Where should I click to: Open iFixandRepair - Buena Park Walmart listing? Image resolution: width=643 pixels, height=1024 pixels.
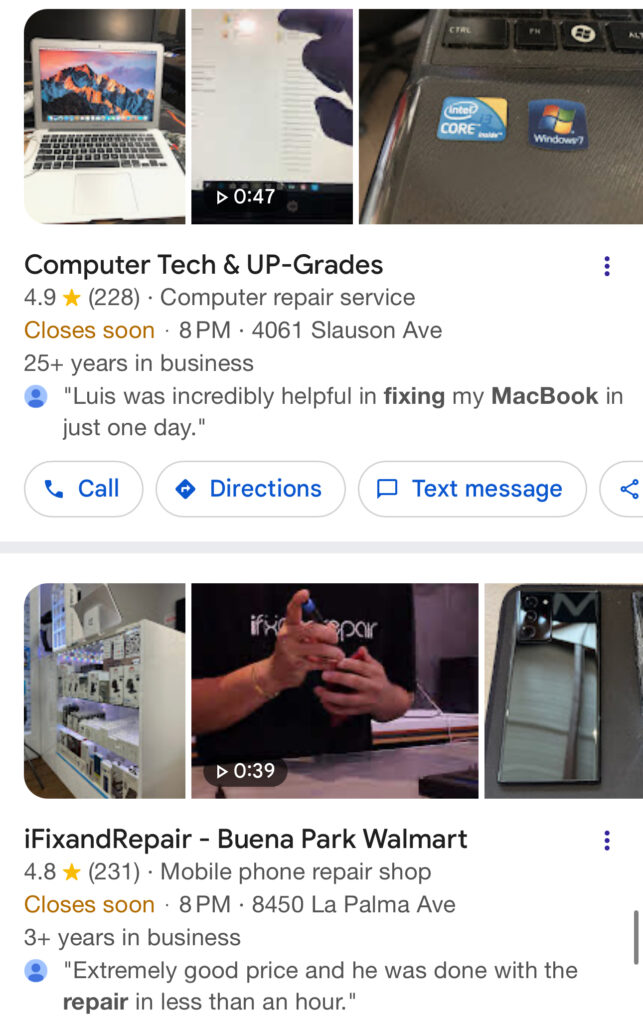[245, 839]
